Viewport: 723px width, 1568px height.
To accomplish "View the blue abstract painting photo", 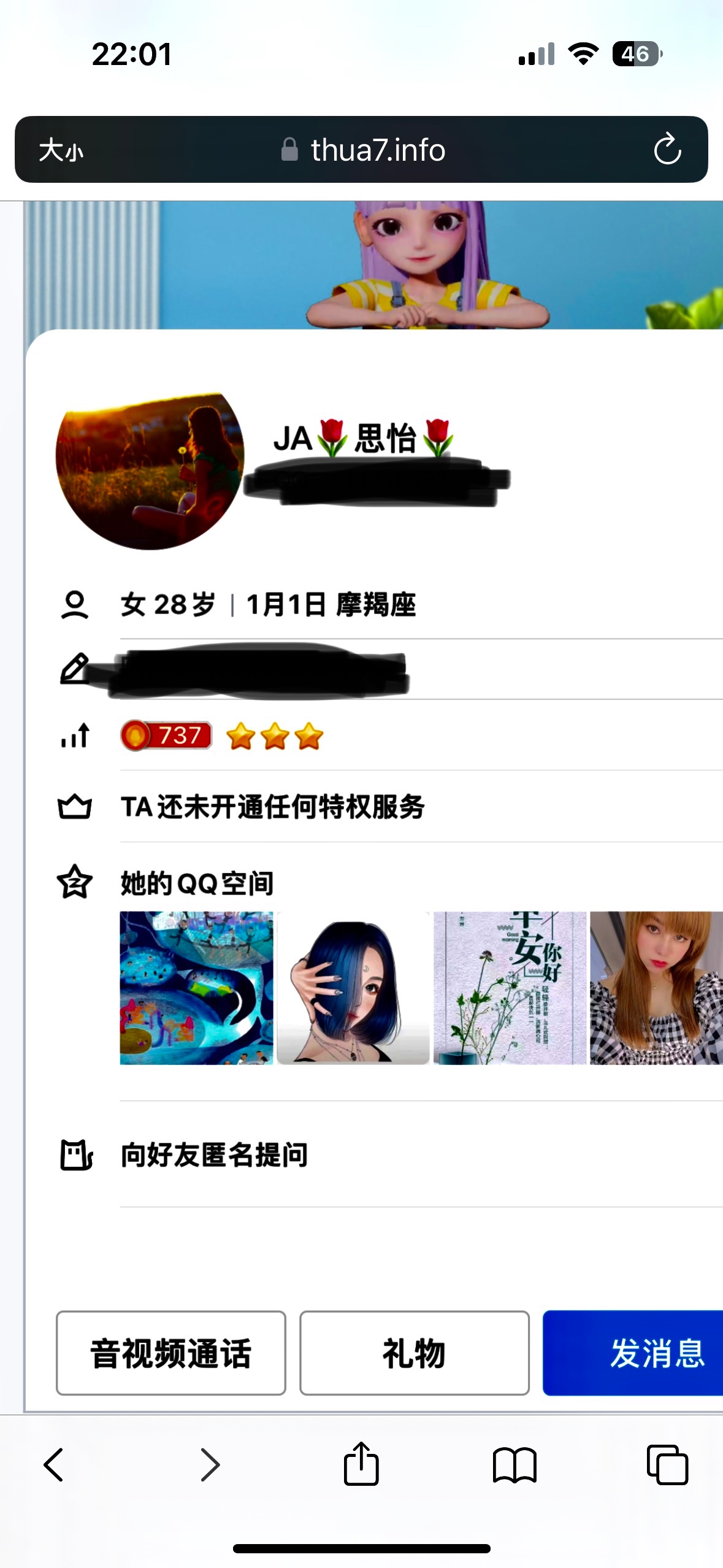I will [196, 988].
